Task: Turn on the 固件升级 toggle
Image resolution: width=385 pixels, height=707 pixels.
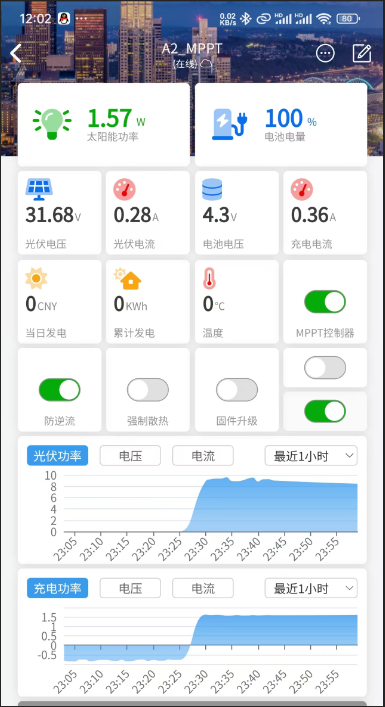Action: point(237,390)
